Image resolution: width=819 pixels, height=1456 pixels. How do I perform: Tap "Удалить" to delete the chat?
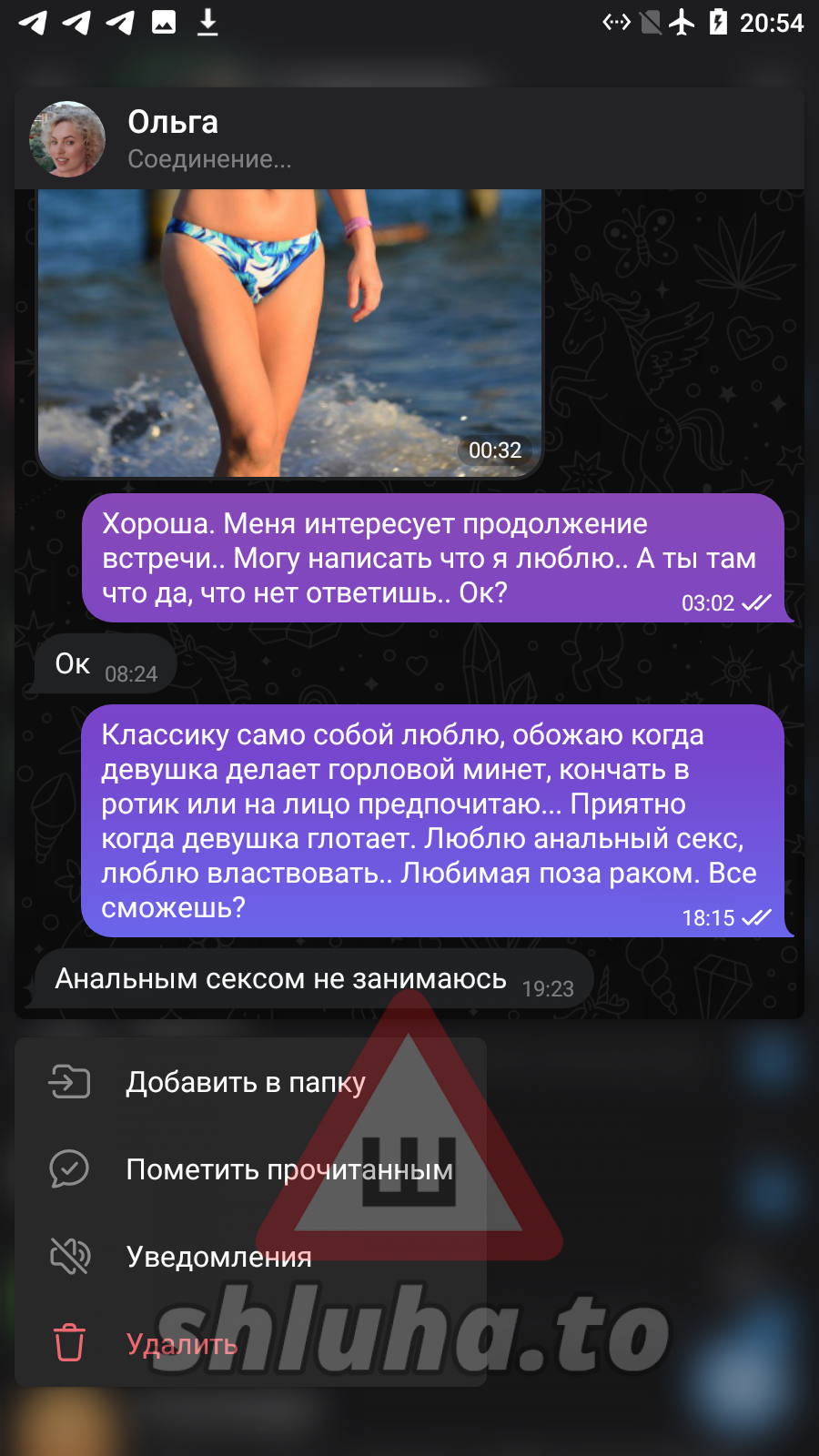click(181, 1344)
